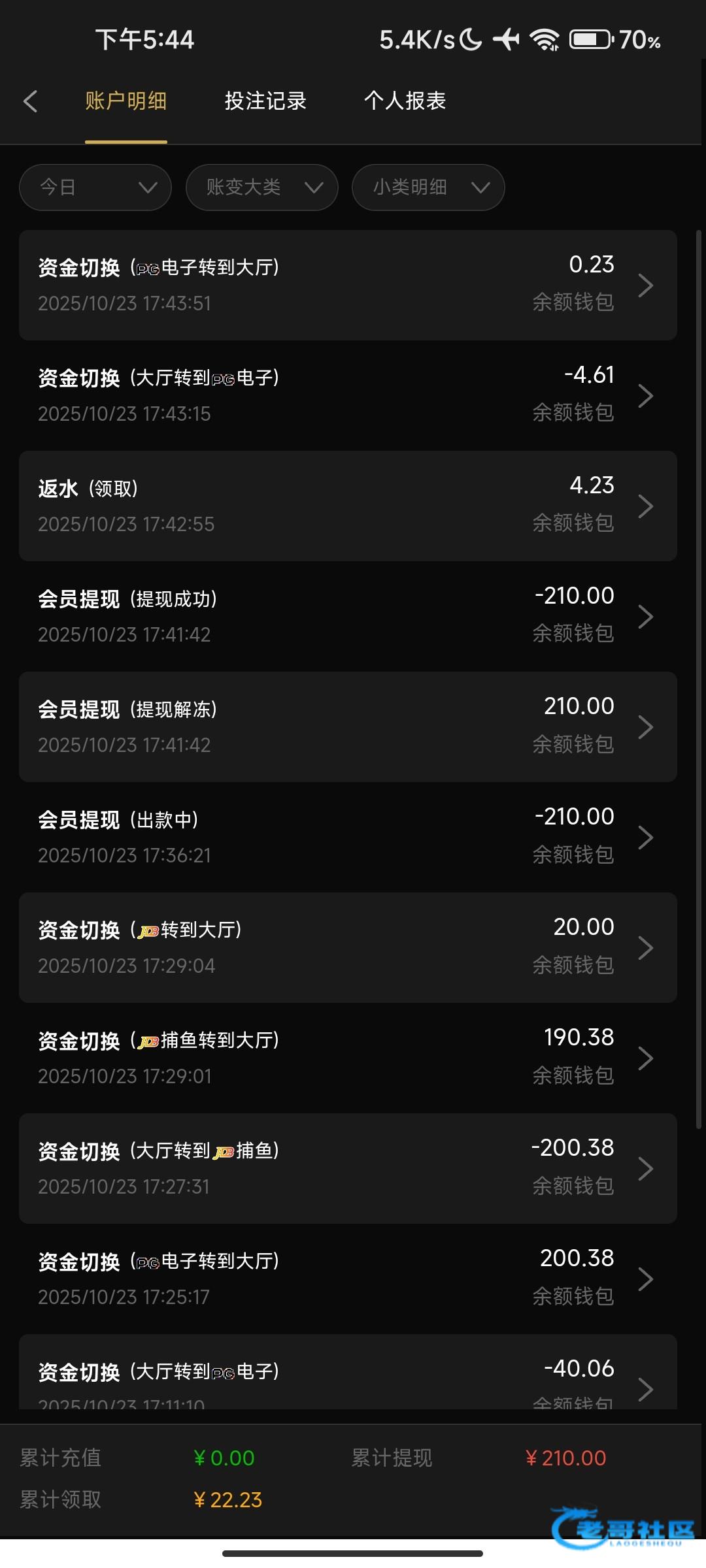Open the 0.23 PG电子转到大厅 record
Viewport: 706px width, 1568px height.
click(x=348, y=285)
